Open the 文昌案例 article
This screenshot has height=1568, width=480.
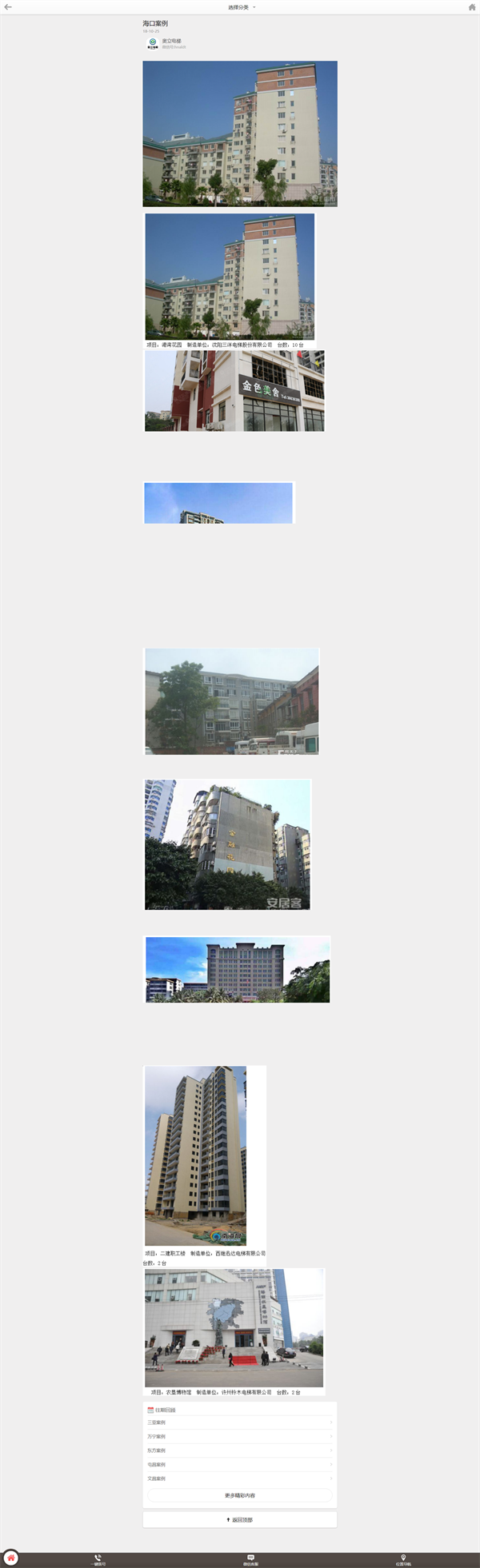[240, 1478]
